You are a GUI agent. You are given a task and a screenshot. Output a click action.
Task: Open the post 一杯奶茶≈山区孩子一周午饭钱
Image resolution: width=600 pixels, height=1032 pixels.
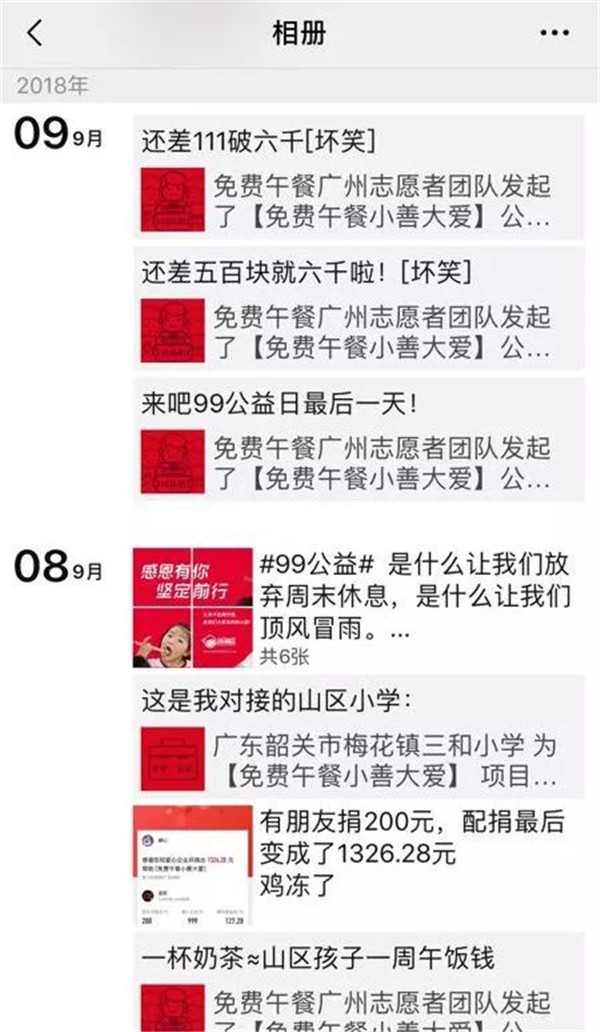point(357,985)
